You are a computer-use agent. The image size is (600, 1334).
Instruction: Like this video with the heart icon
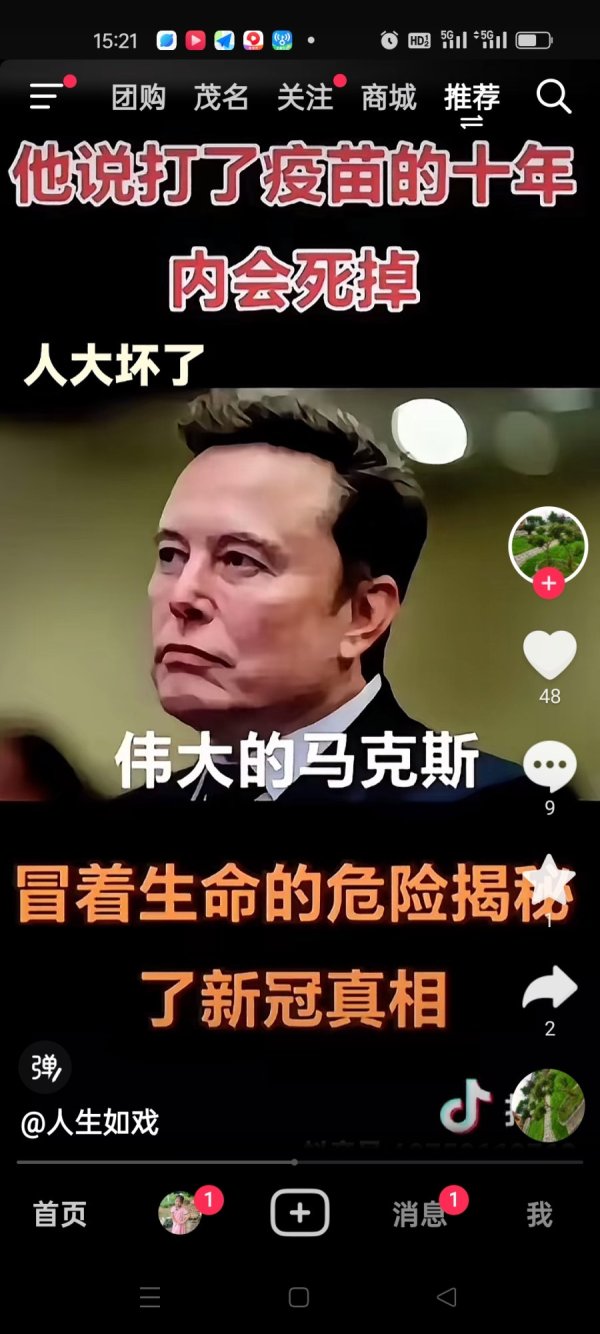549,656
